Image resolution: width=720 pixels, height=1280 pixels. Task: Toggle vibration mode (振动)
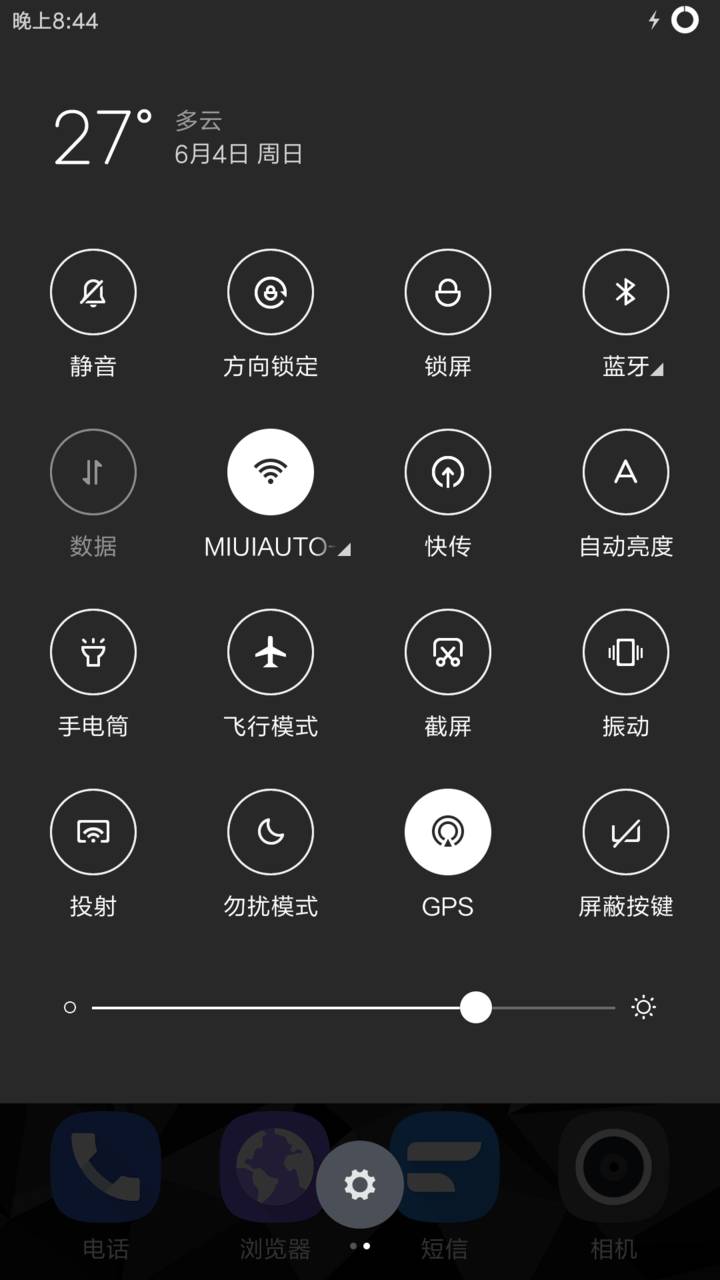tap(625, 652)
